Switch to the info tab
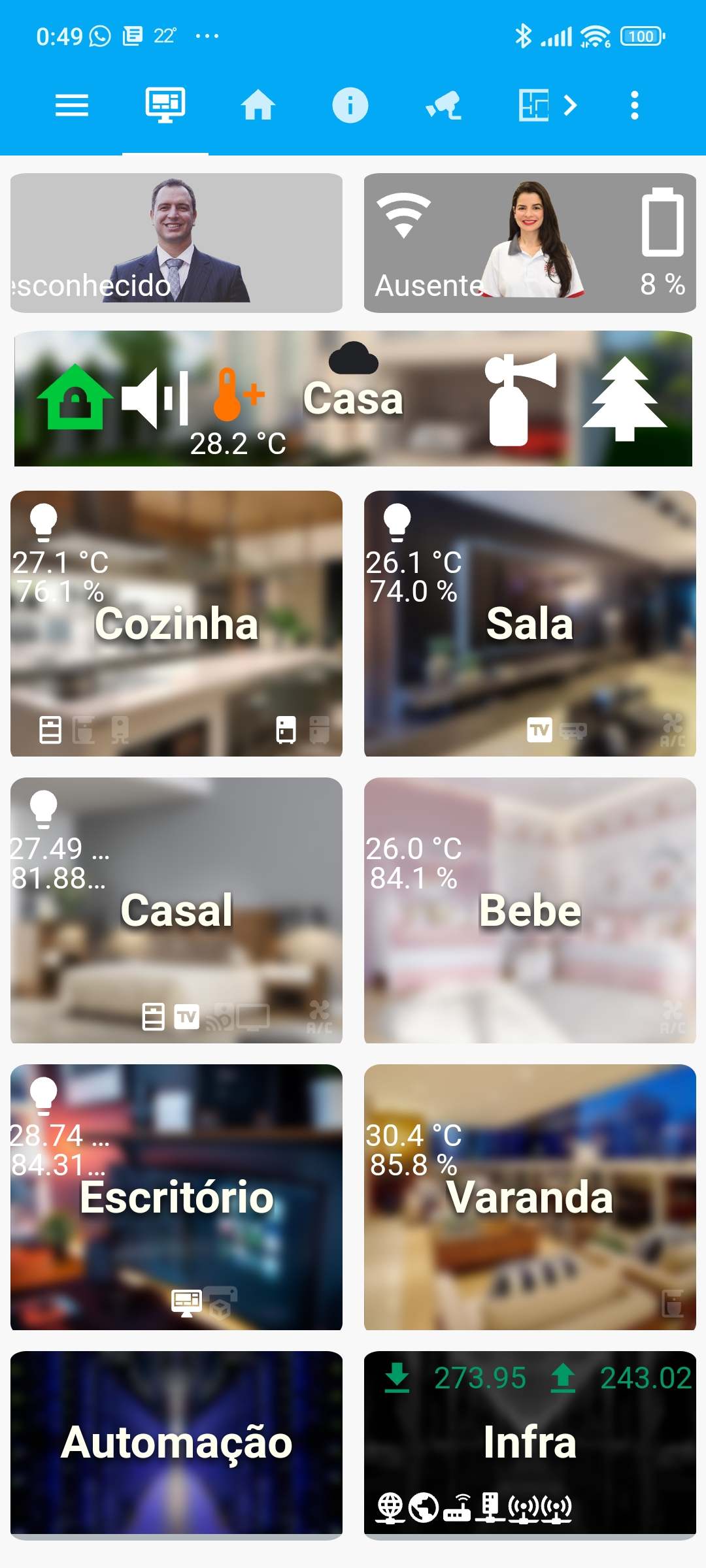Image resolution: width=706 pixels, height=1568 pixels. tap(350, 105)
